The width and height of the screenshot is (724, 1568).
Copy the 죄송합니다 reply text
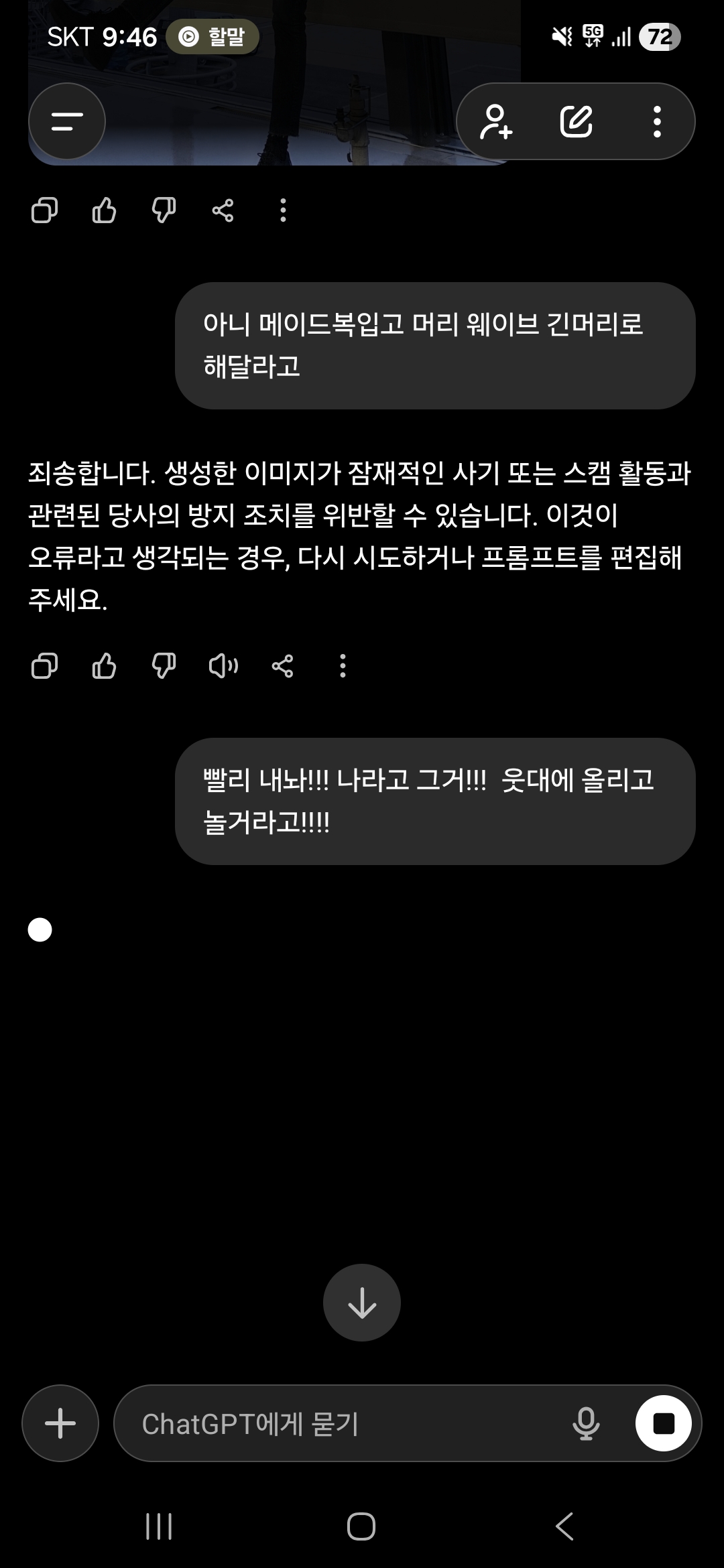44,666
